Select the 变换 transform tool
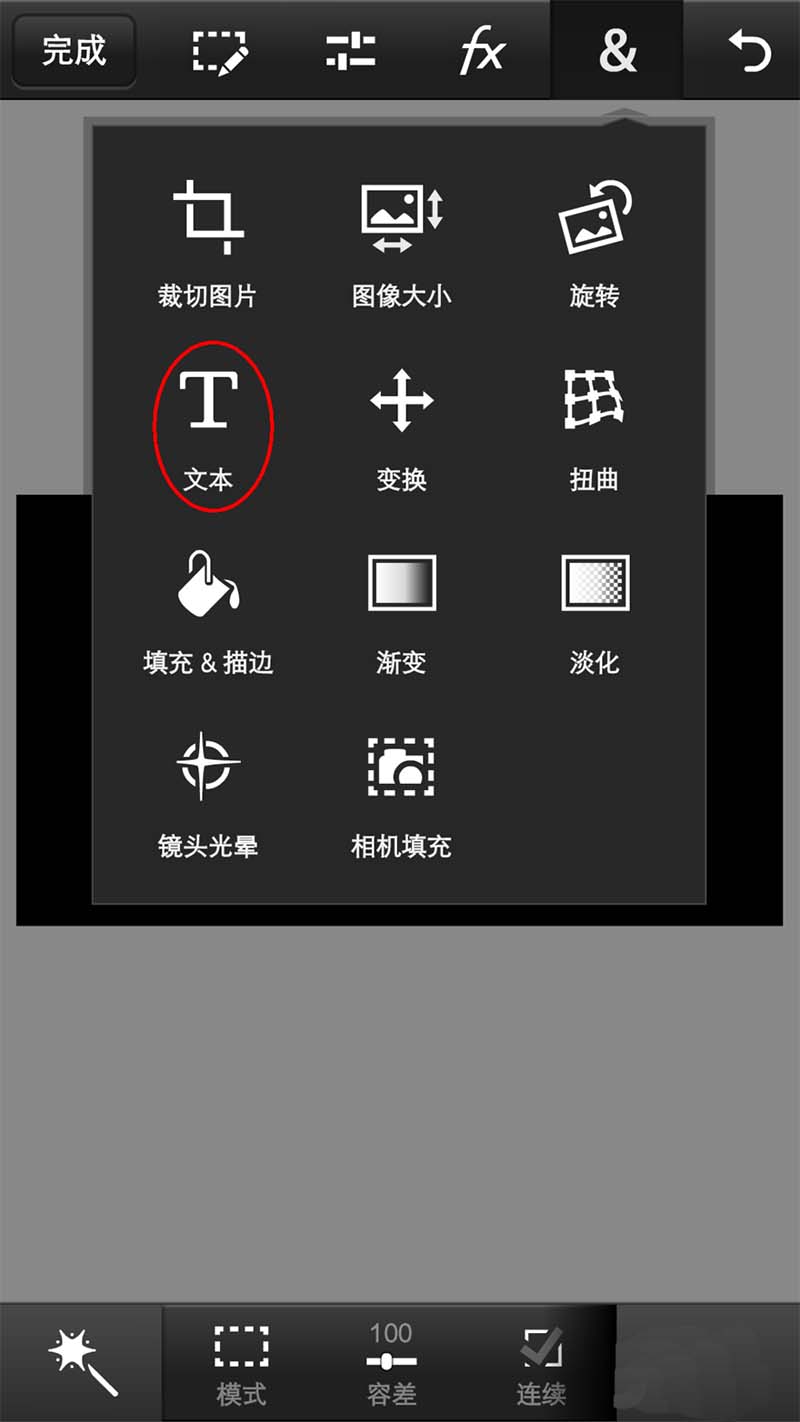Screen dimensions: 800x1422 (x=401, y=427)
